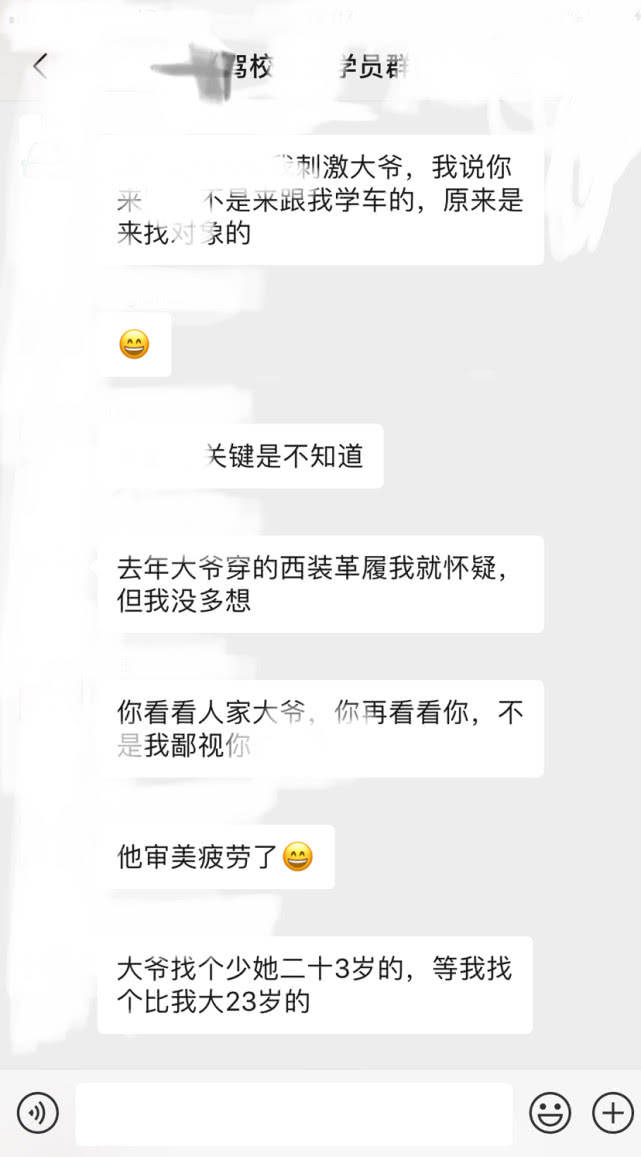This screenshot has height=1157, width=641.
Task: Focus the message text field
Action: click(293, 1113)
